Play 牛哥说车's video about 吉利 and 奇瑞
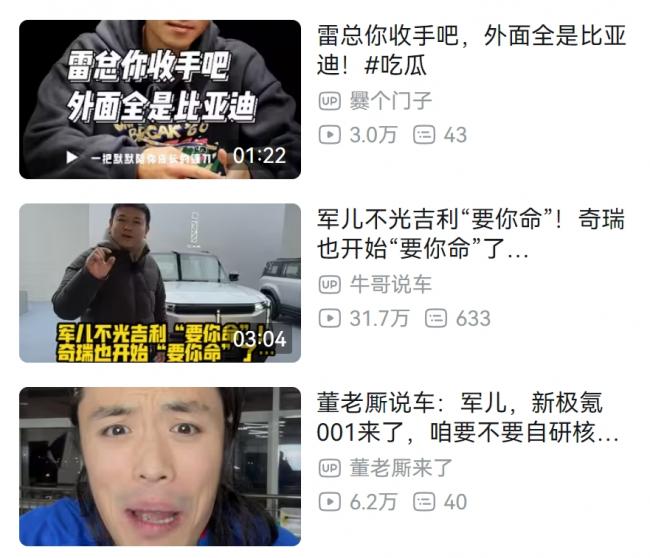This screenshot has width=650, height=558. click(160, 282)
